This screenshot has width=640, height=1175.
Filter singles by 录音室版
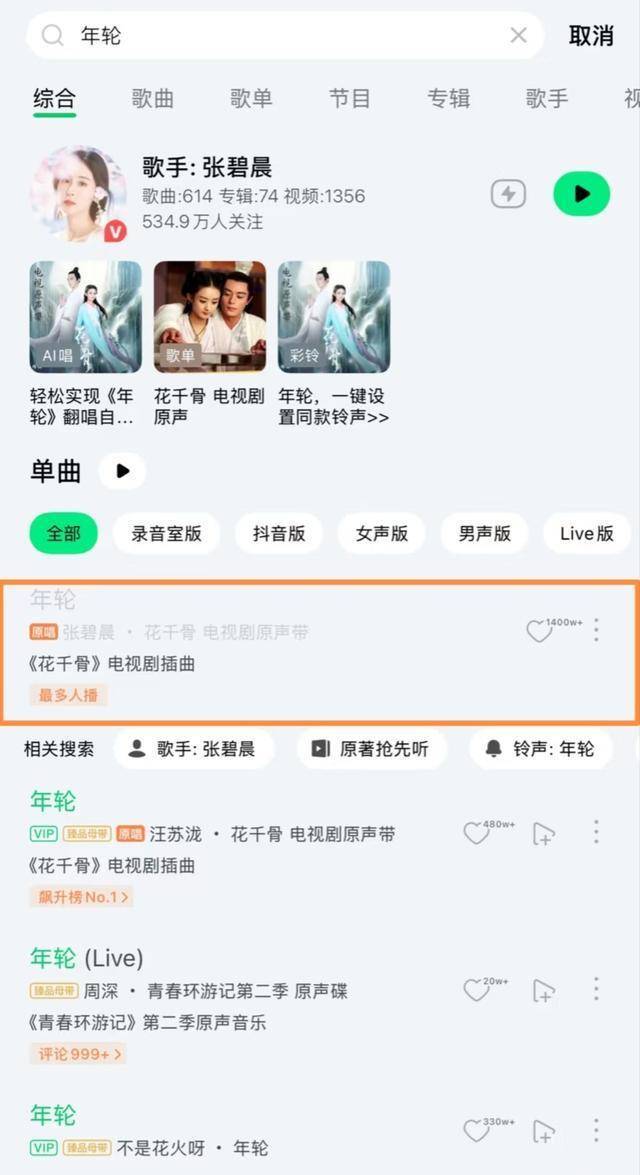click(166, 533)
